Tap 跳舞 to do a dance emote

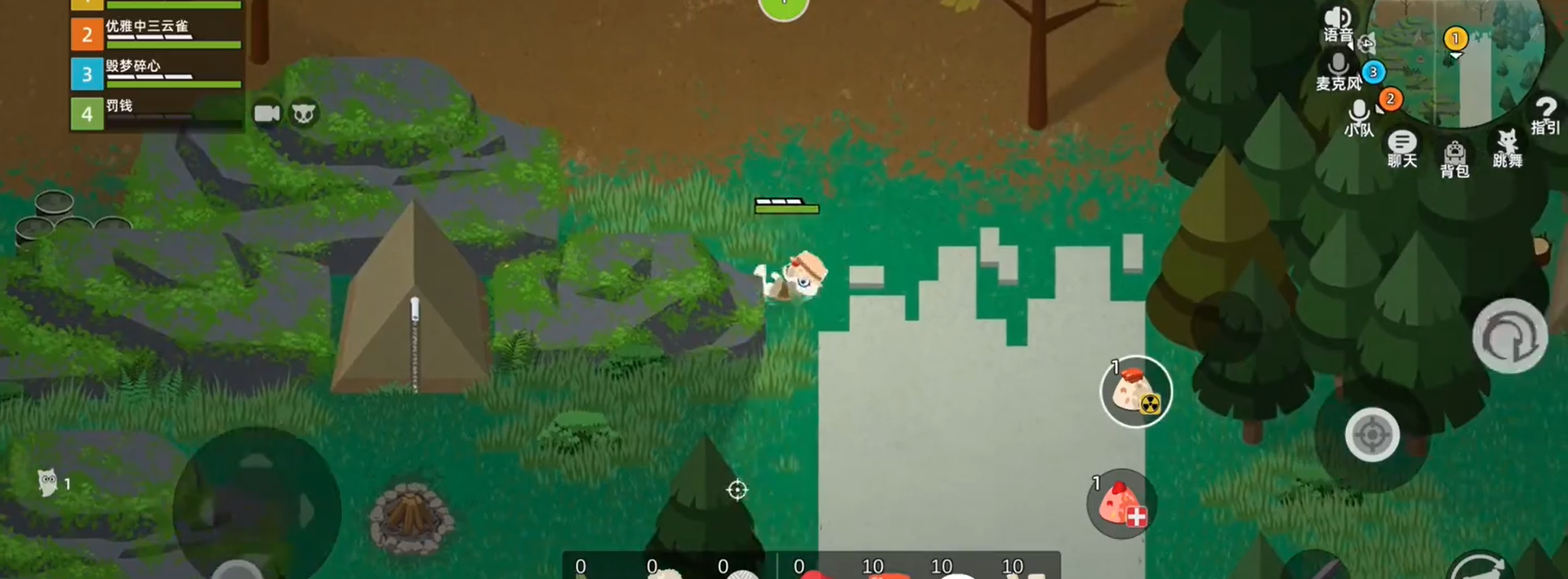tap(1507, 148)
